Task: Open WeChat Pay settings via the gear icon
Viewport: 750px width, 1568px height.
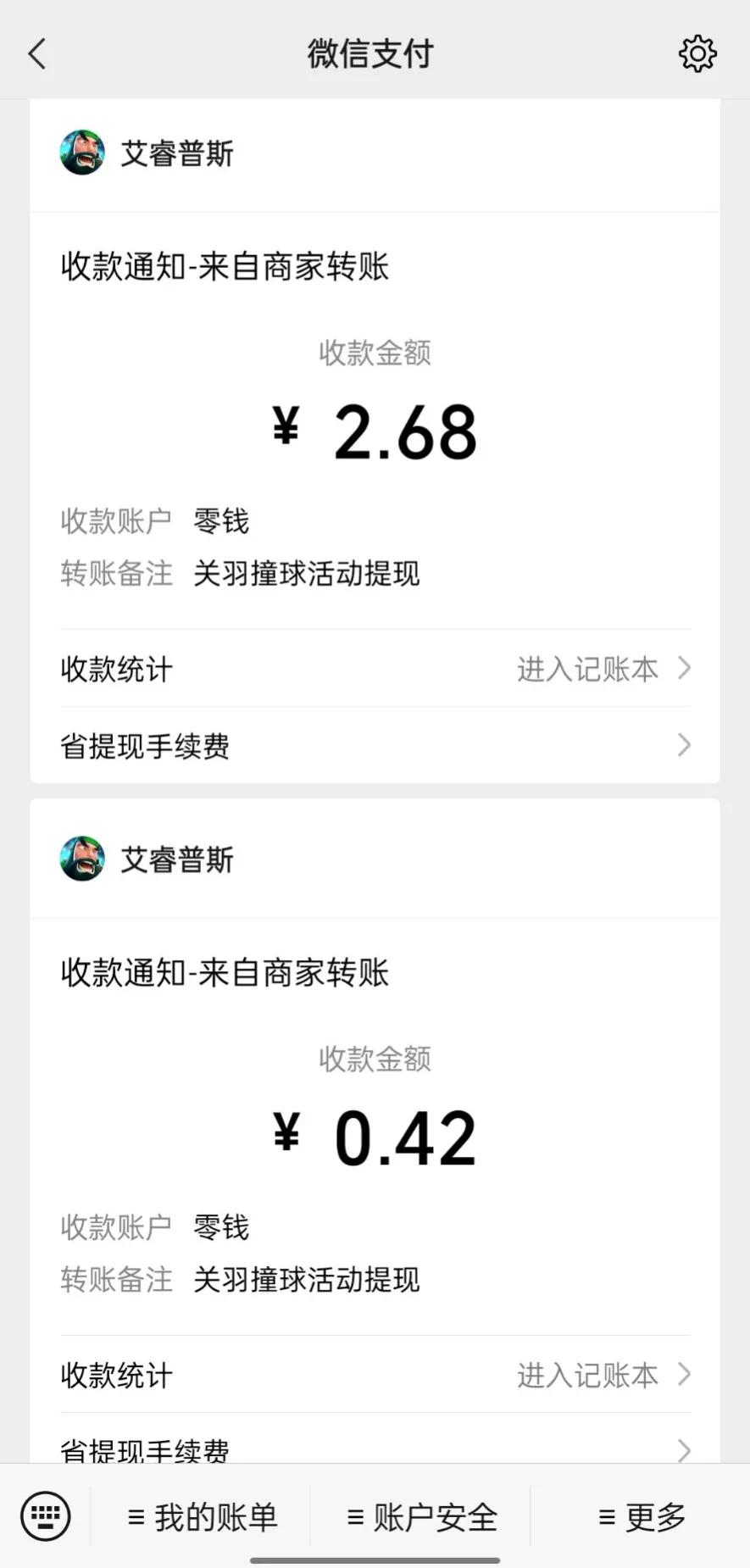Action: pyautogui.click(x=697, y=53)
